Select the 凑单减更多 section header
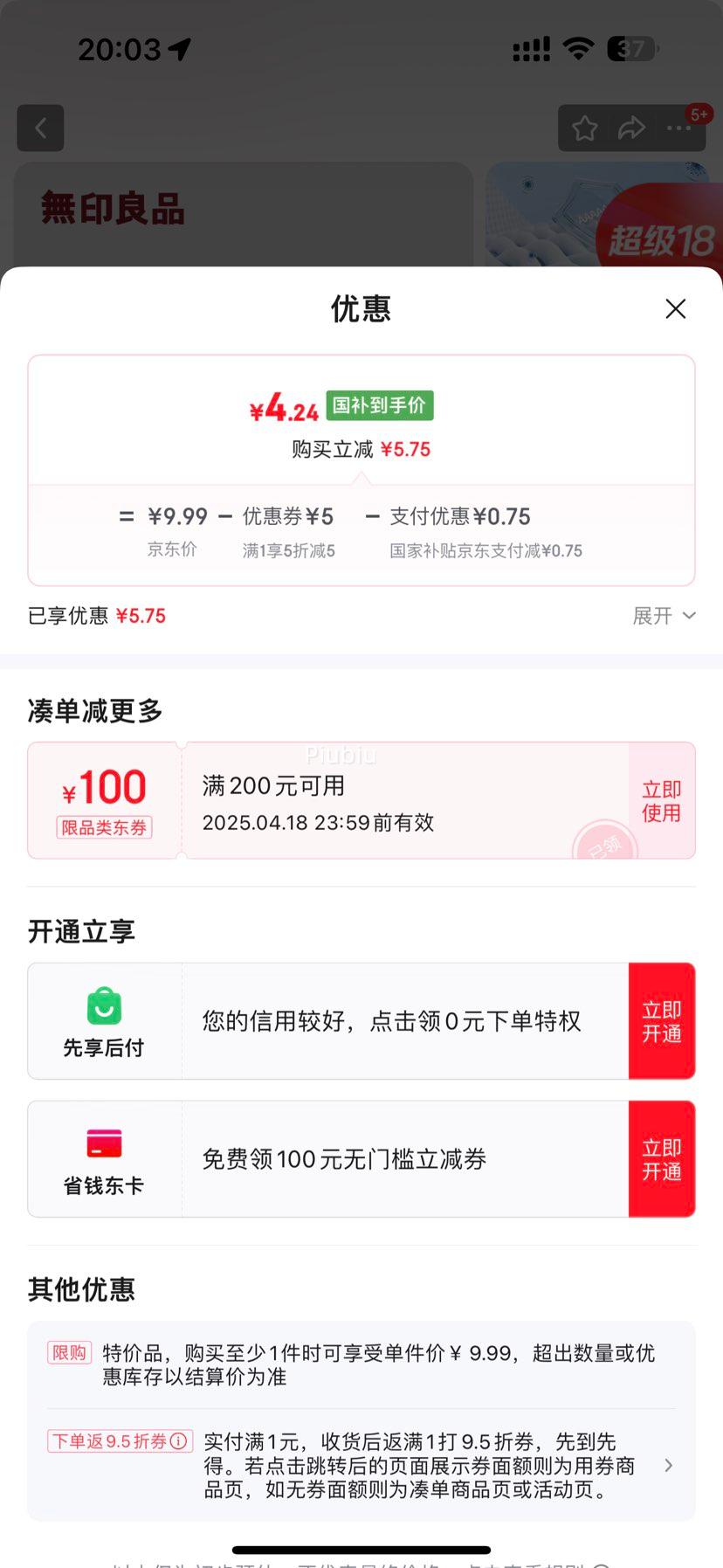This screenshot has width=723, height=1568. tap(94, 710)
